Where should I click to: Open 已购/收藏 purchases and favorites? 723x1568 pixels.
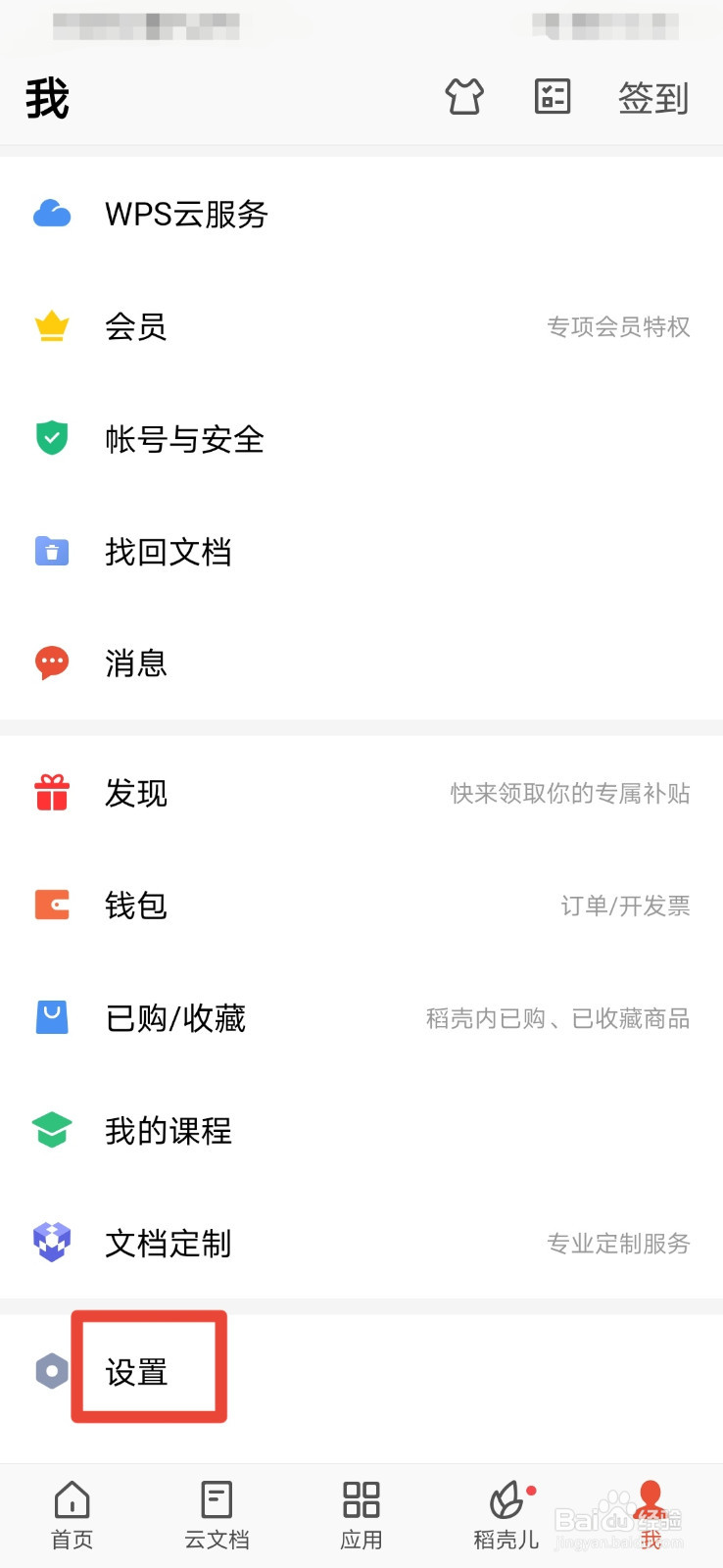[x=361, y=1018]
